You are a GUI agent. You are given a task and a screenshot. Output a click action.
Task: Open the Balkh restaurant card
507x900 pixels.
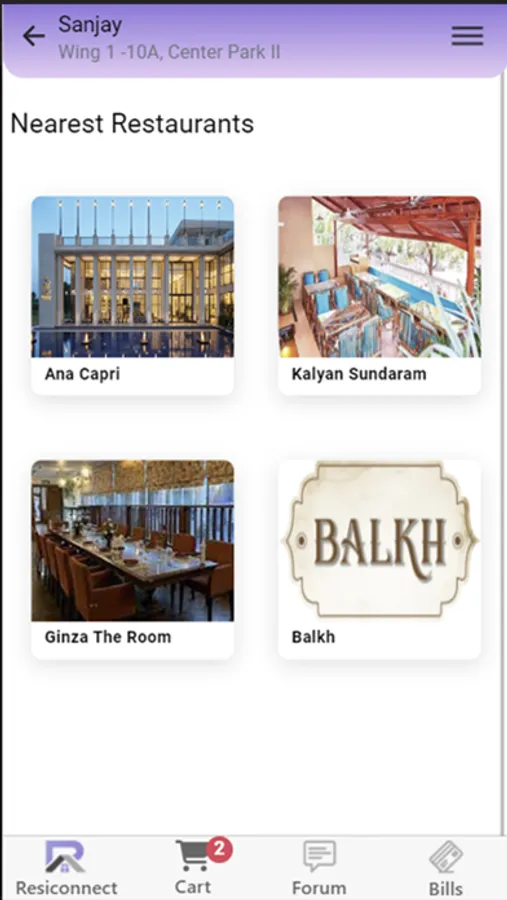380,560
